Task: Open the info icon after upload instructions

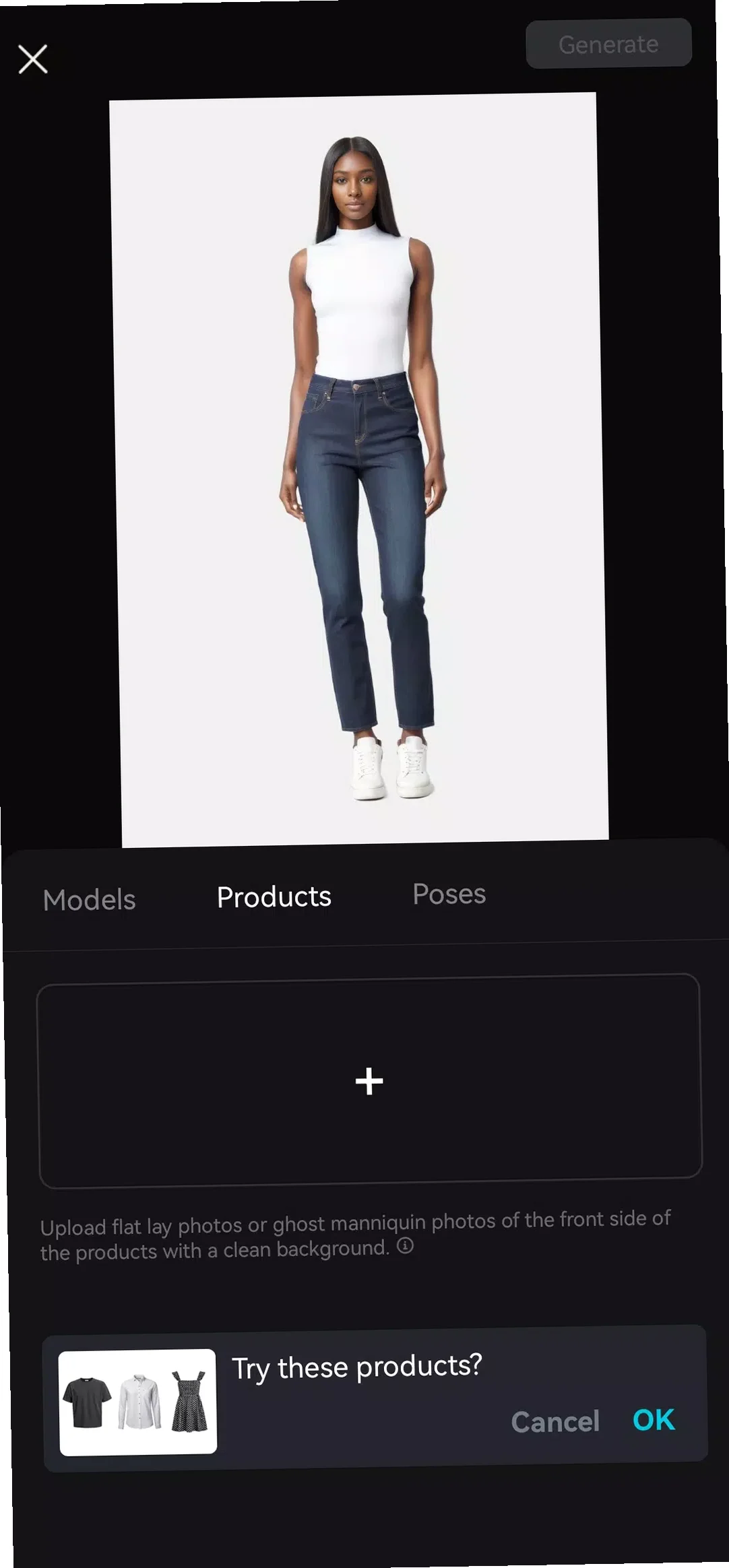Action: click(x=405, y=1246)
